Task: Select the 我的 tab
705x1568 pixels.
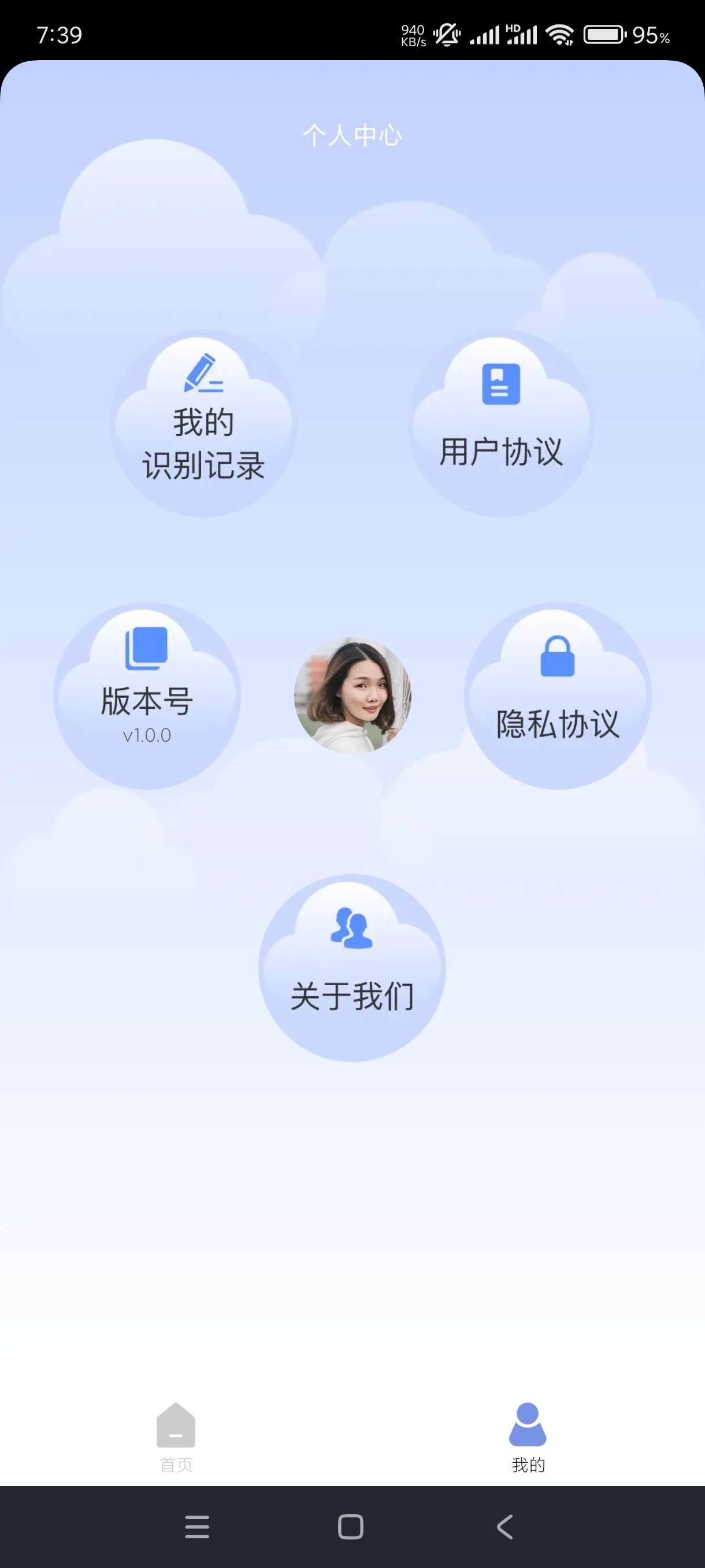Action: (x=528, y=1437)
